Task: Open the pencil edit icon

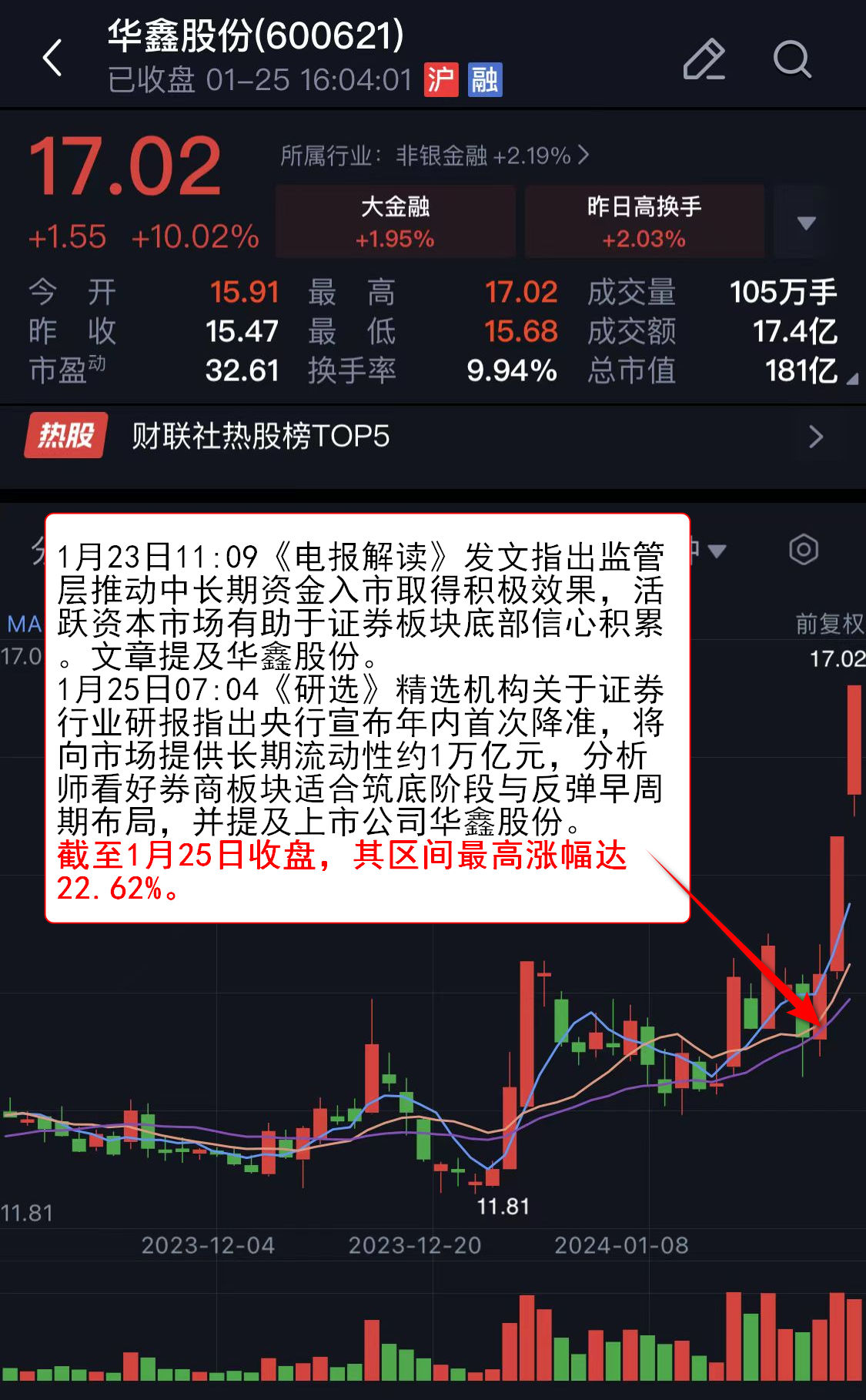Action: click(704, 59)
